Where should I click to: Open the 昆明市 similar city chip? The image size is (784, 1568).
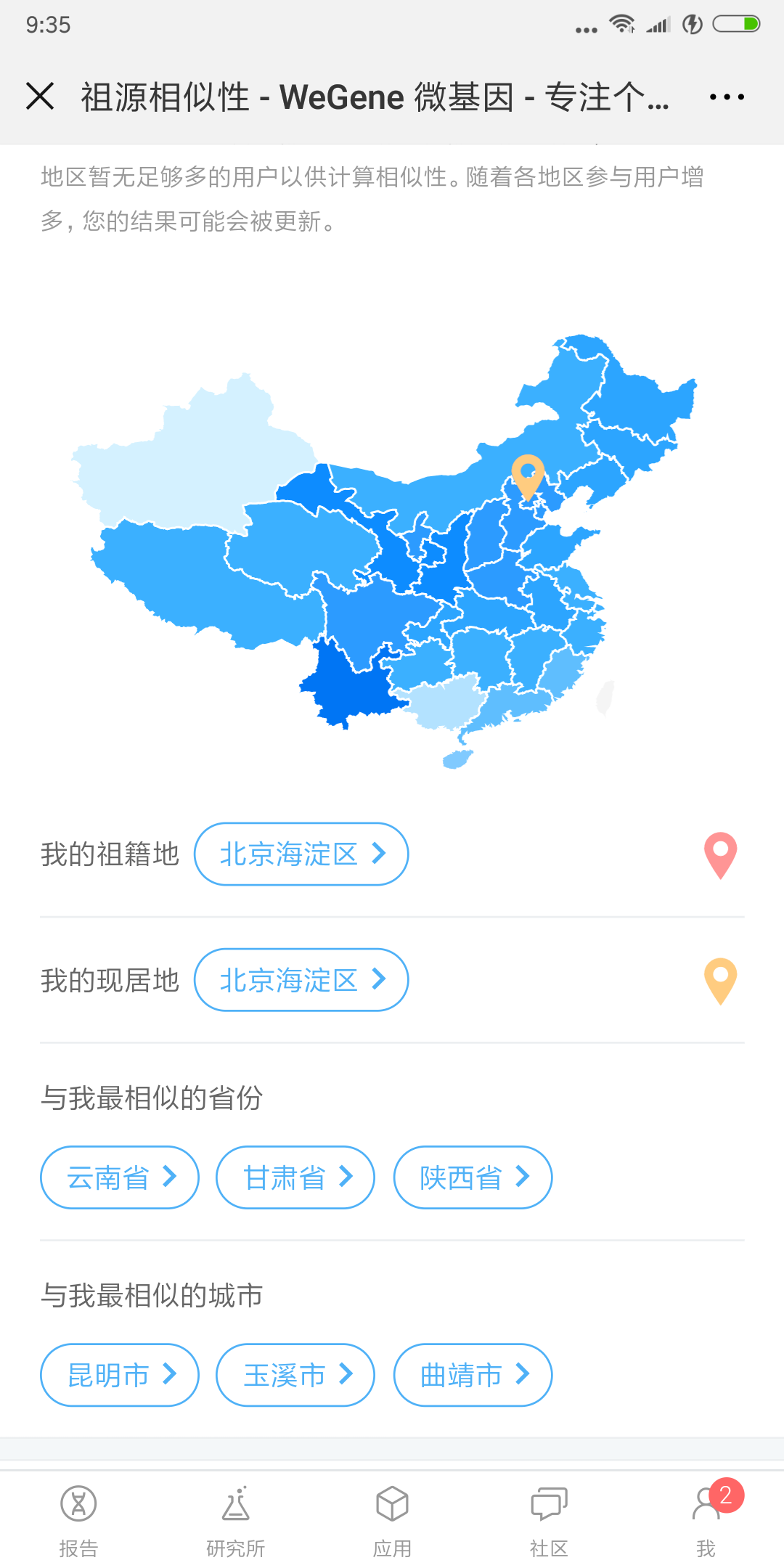click(x=120, y=1375)
